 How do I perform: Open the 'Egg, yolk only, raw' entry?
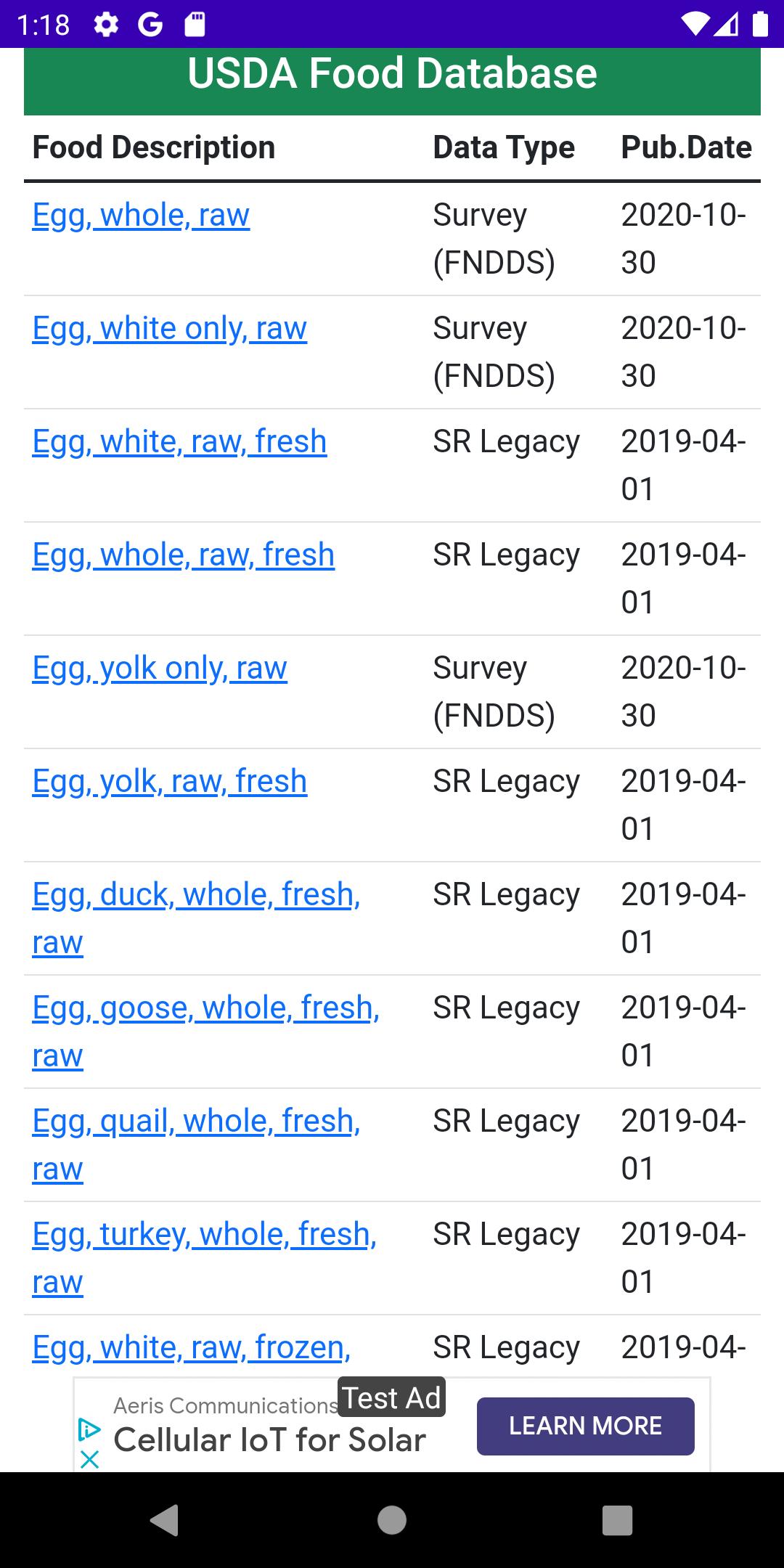point(158,669)
